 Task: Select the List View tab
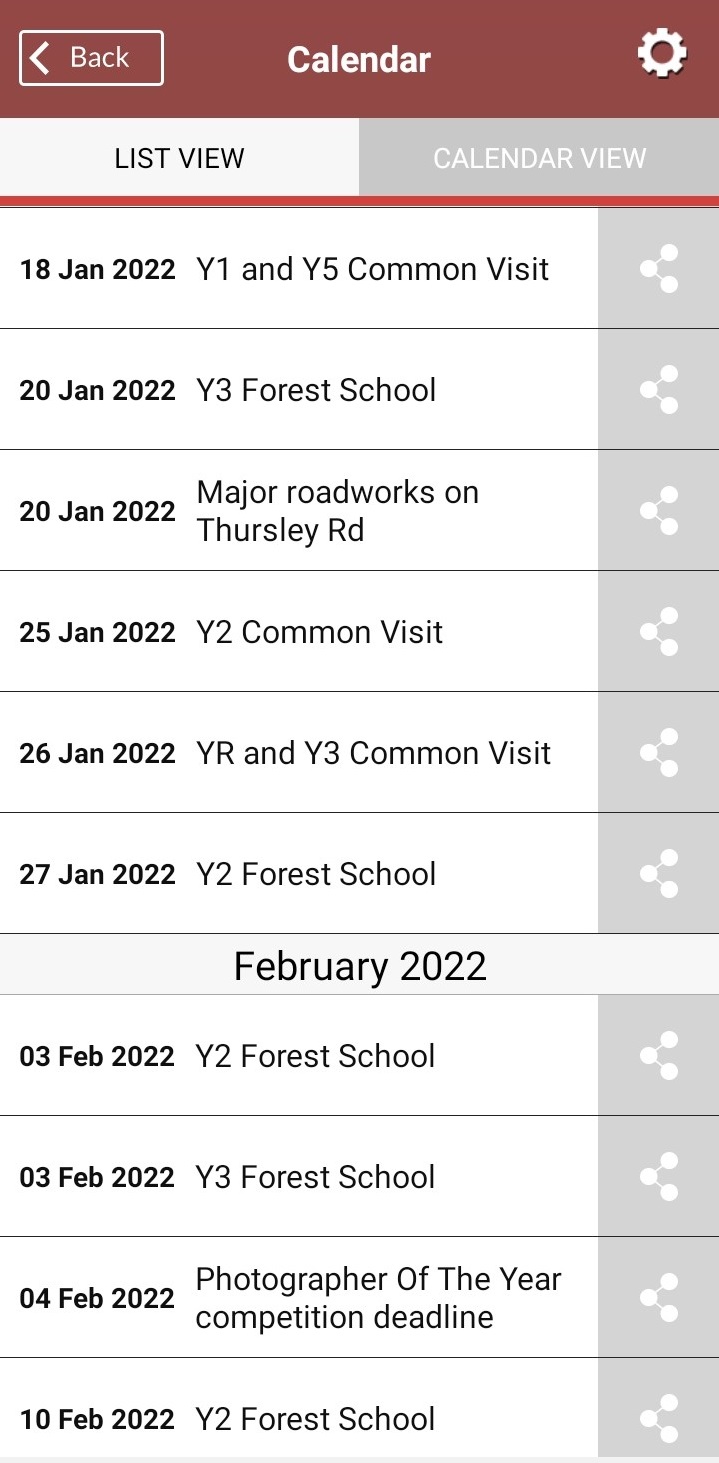179,158
